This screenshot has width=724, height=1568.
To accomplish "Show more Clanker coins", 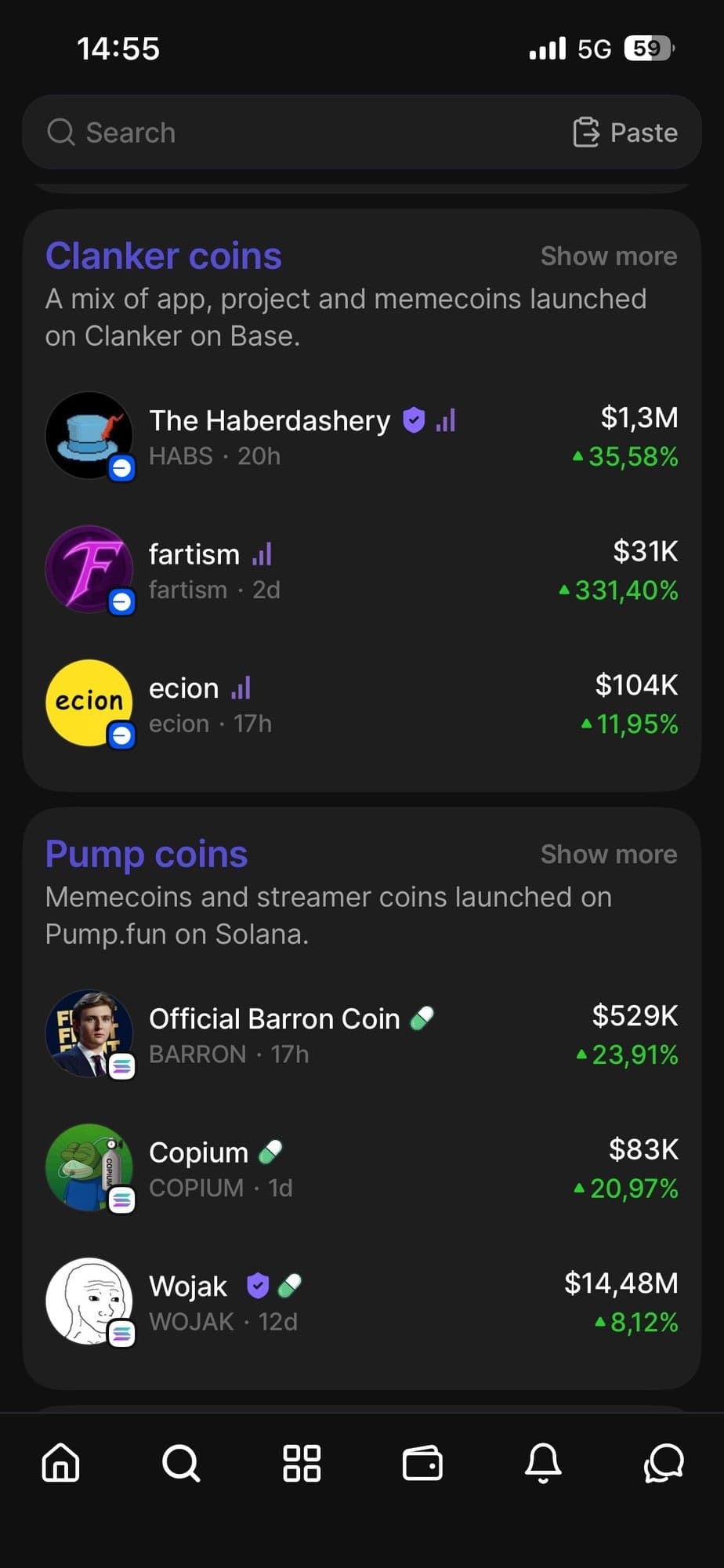I will coord(608,256).
